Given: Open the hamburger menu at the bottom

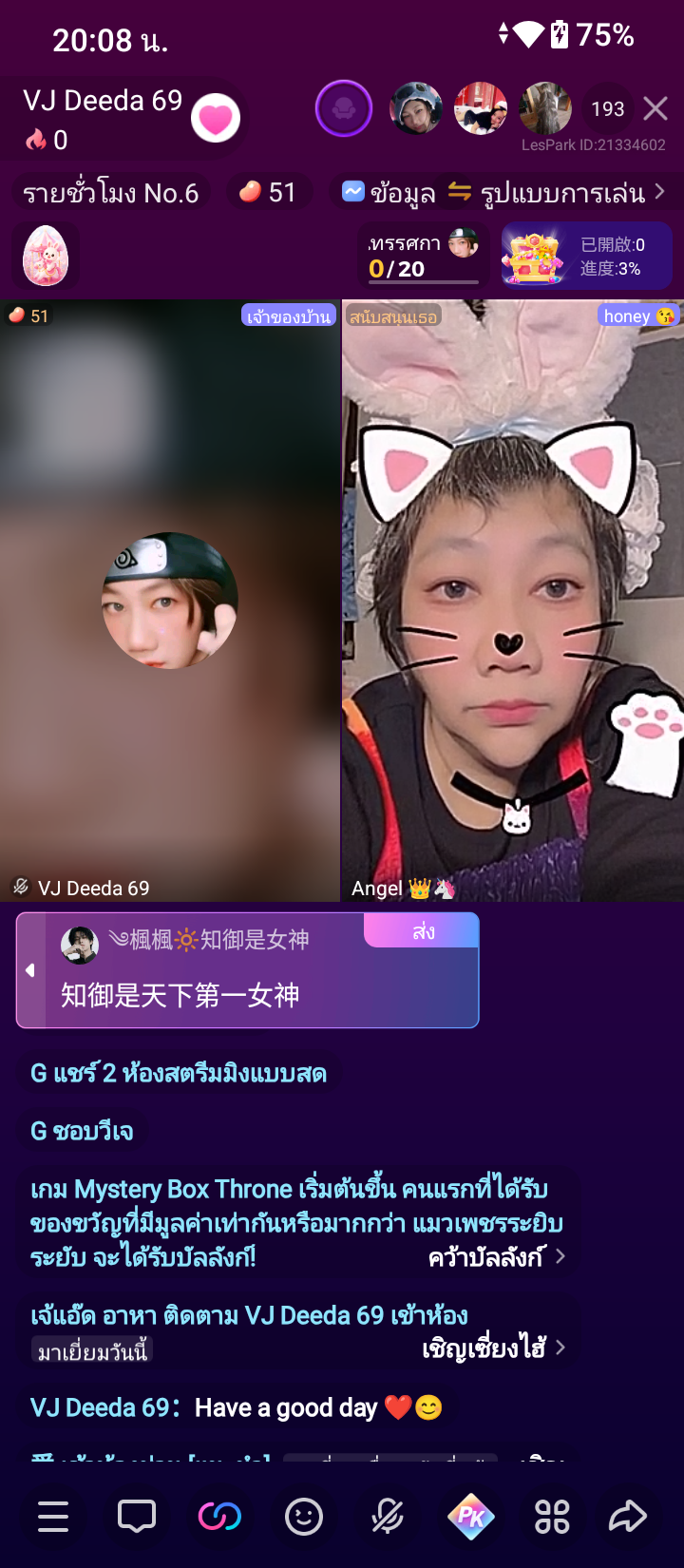Looking at the screenshot, I should coord(53,1516).
